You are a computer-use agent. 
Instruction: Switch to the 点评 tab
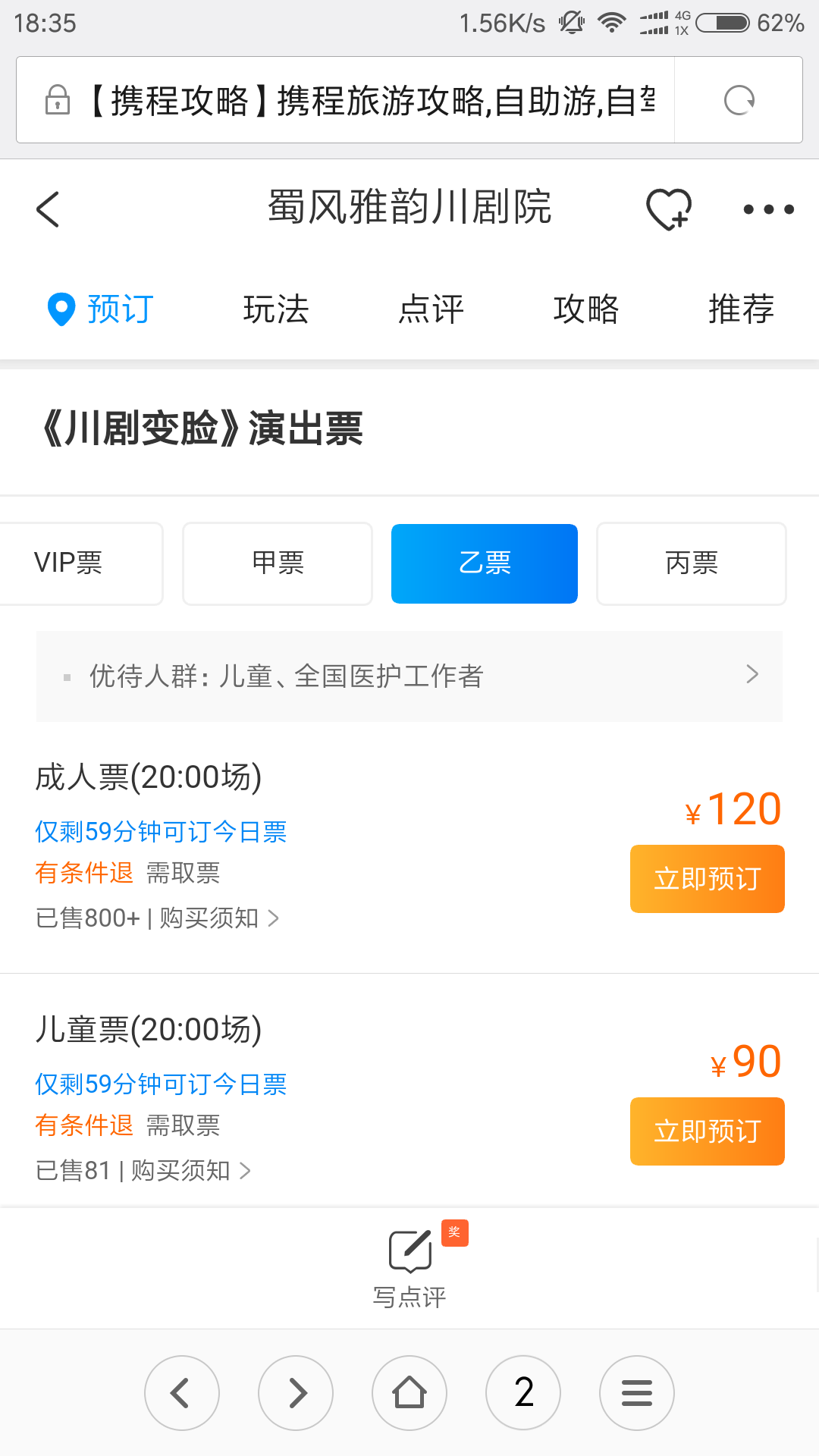(431, 309)
